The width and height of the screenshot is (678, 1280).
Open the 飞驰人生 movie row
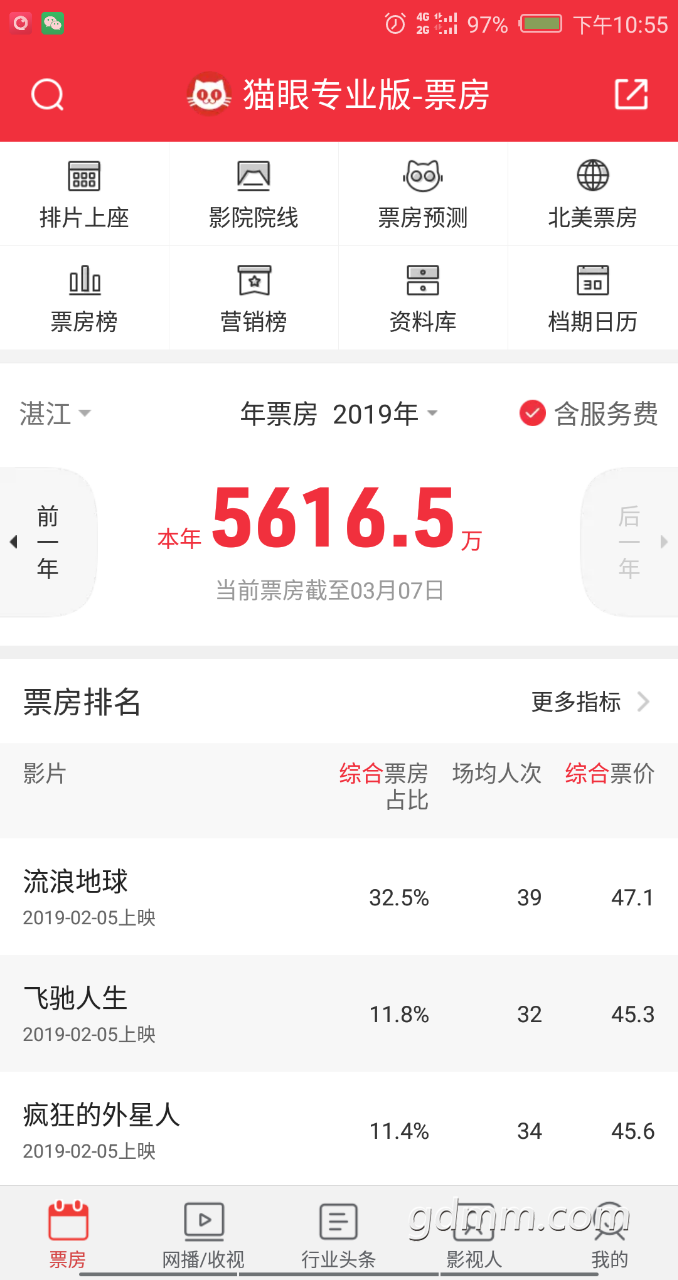tap(339, 1014)
